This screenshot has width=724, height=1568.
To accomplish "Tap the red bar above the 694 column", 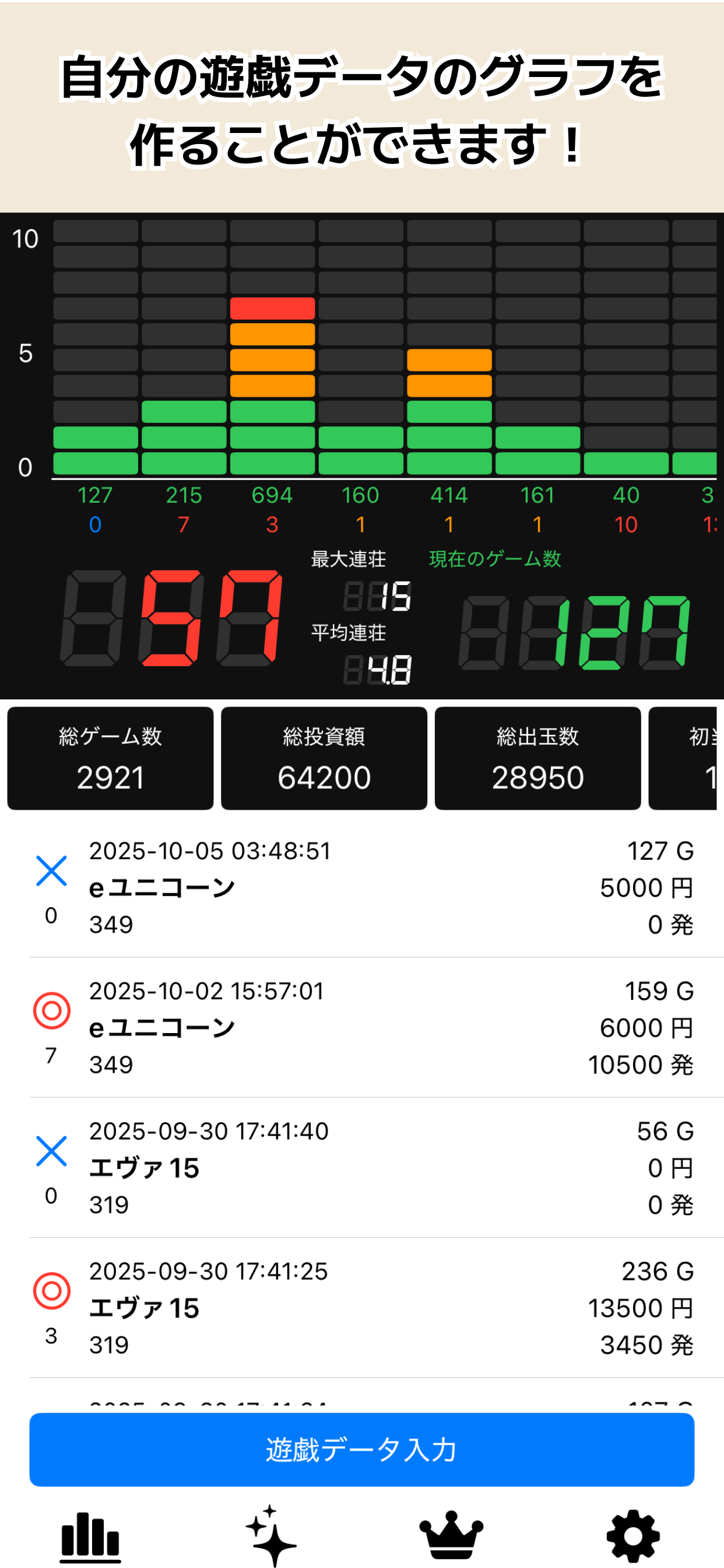I will pyautogui.click(x=272, y=309).
